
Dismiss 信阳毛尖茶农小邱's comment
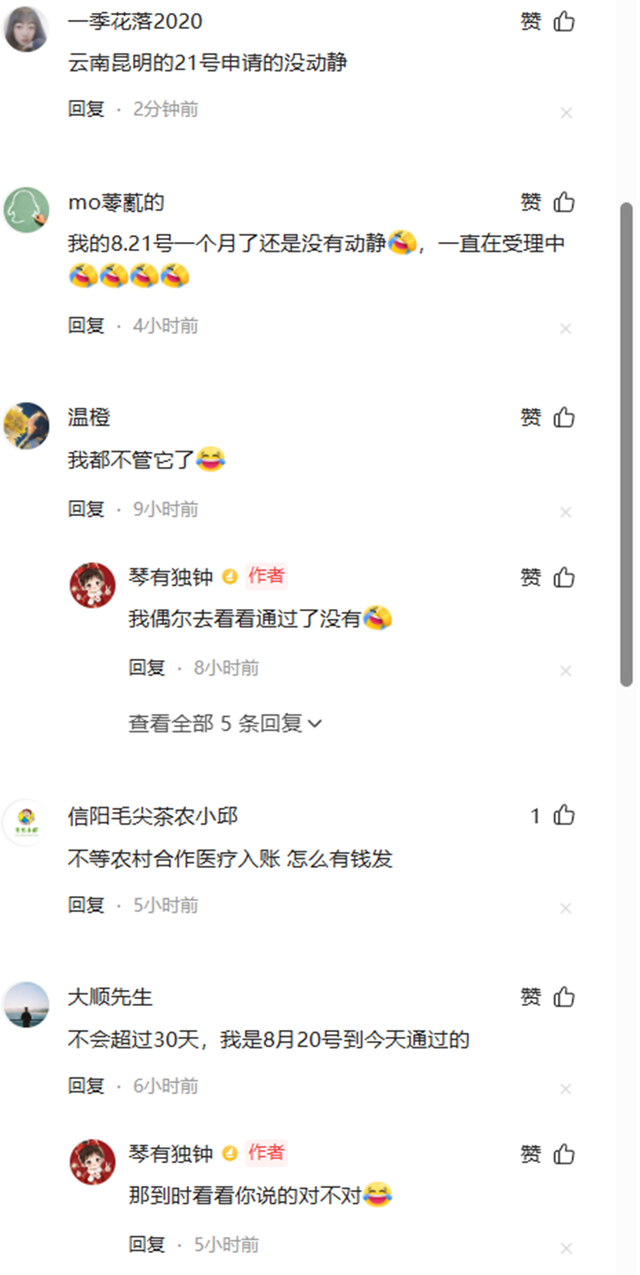click(566, 908)
